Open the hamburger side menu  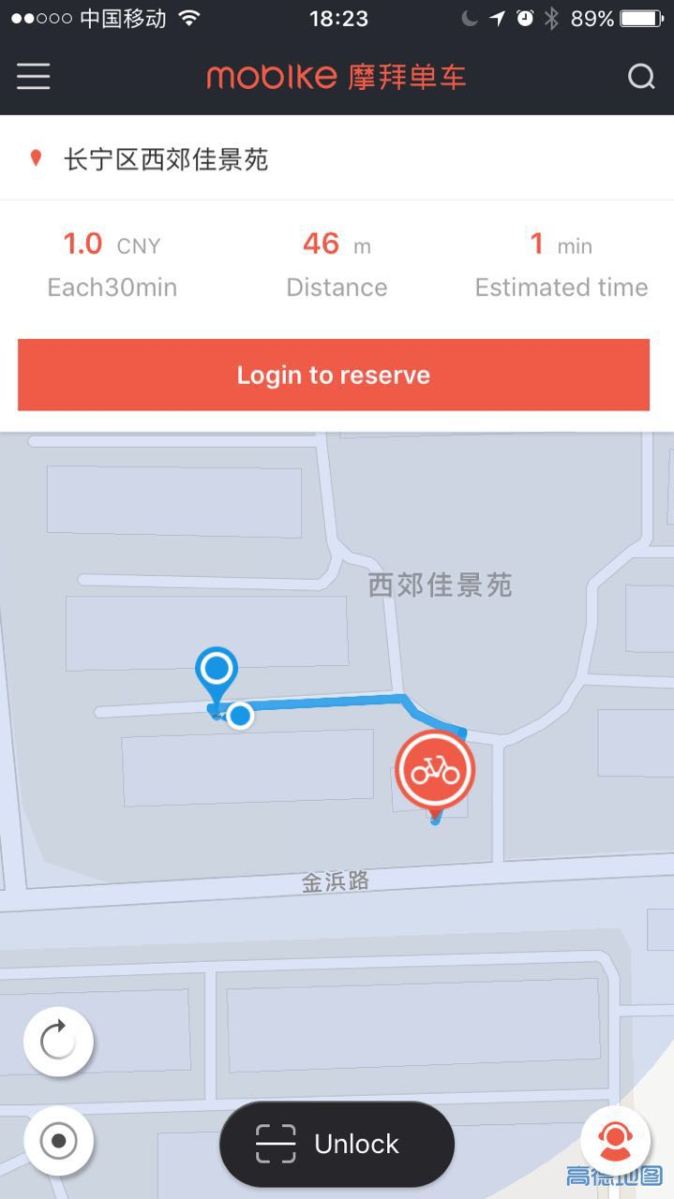(33, 77)
